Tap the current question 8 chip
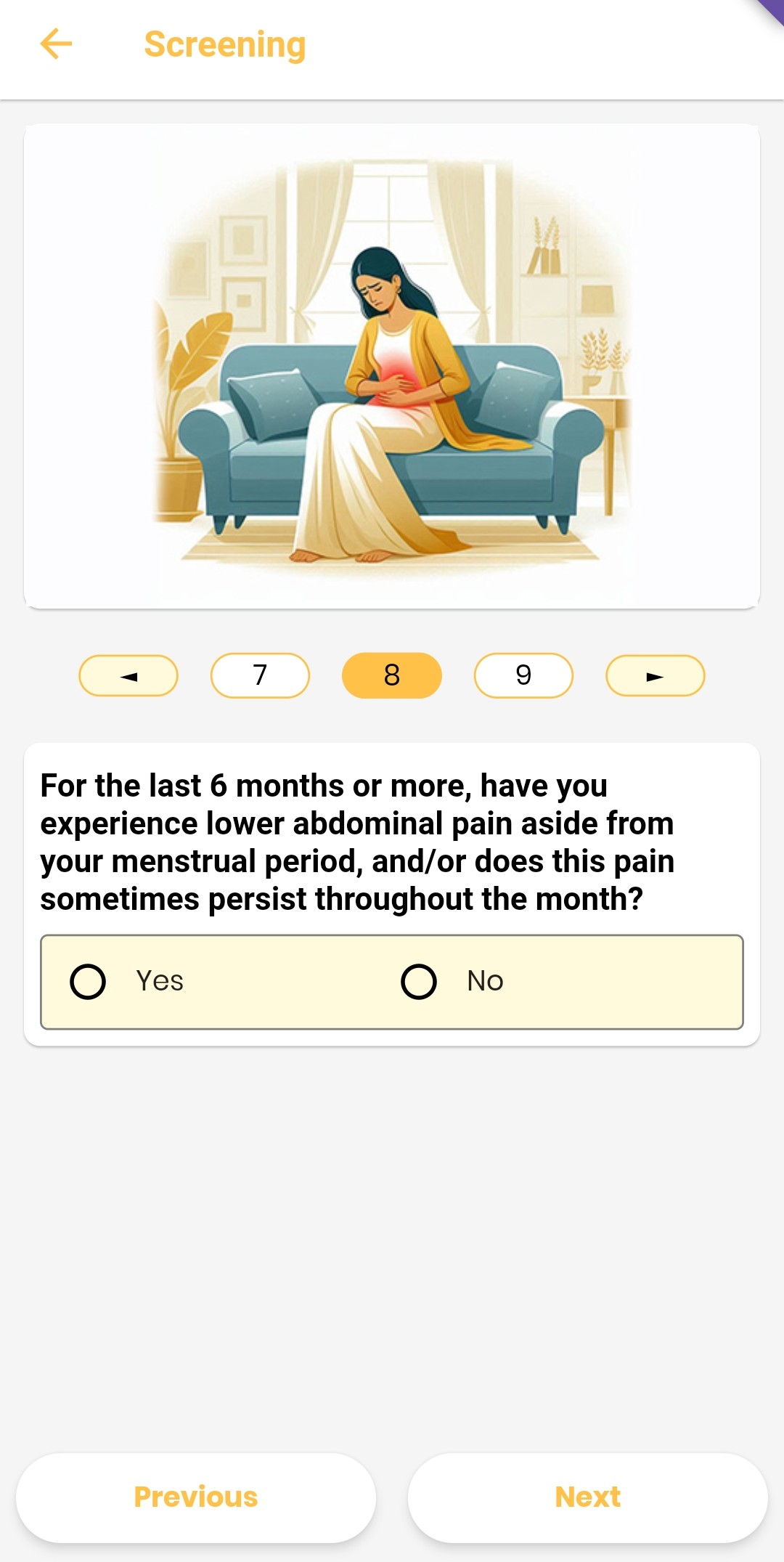Viewport: 784px width, 1562px height. (392, 676)
